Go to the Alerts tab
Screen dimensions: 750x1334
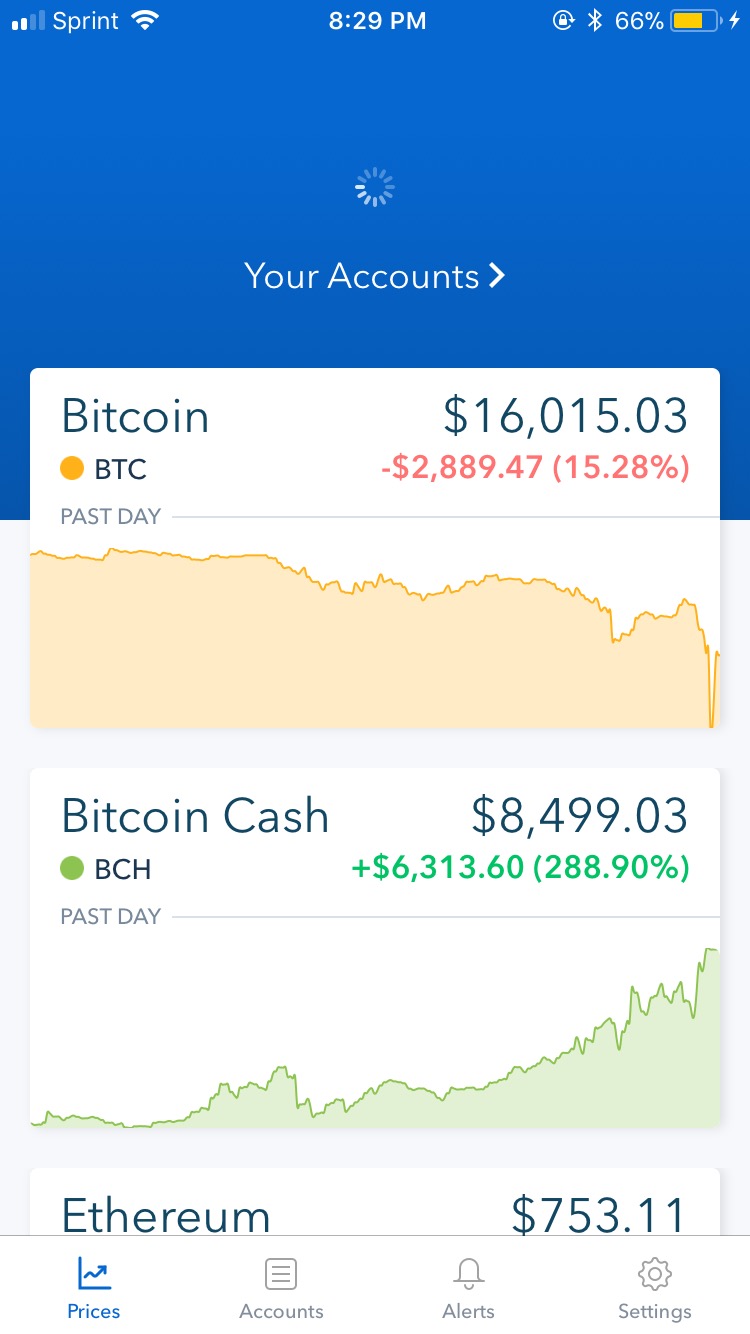point(468,1288)
